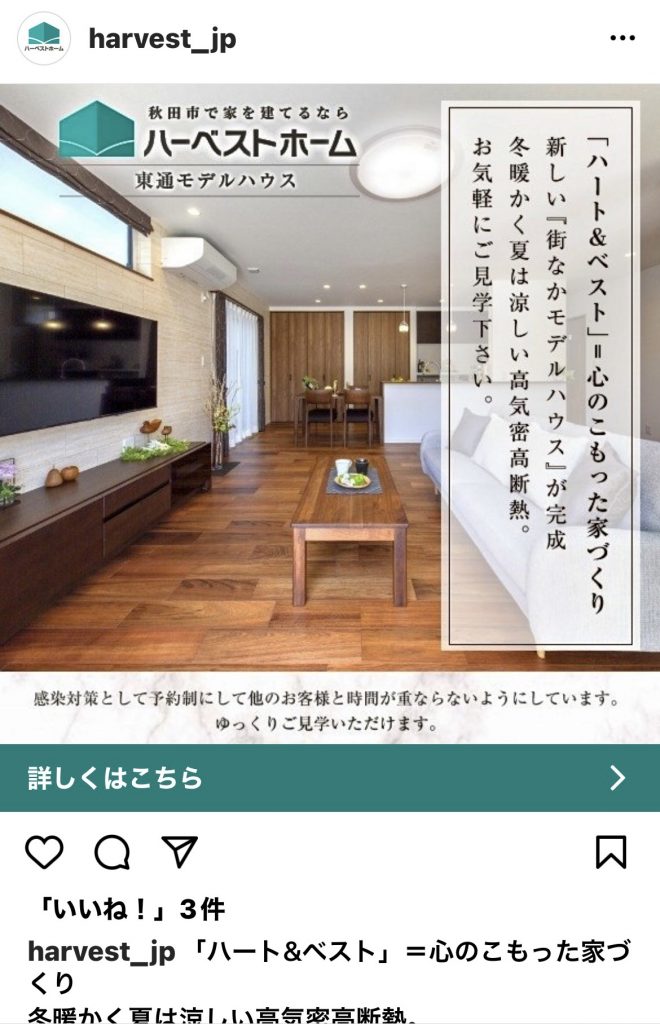The image size is (660, 1024).
Task: Like this post with the heart icon
Action: tap(44, 852)
